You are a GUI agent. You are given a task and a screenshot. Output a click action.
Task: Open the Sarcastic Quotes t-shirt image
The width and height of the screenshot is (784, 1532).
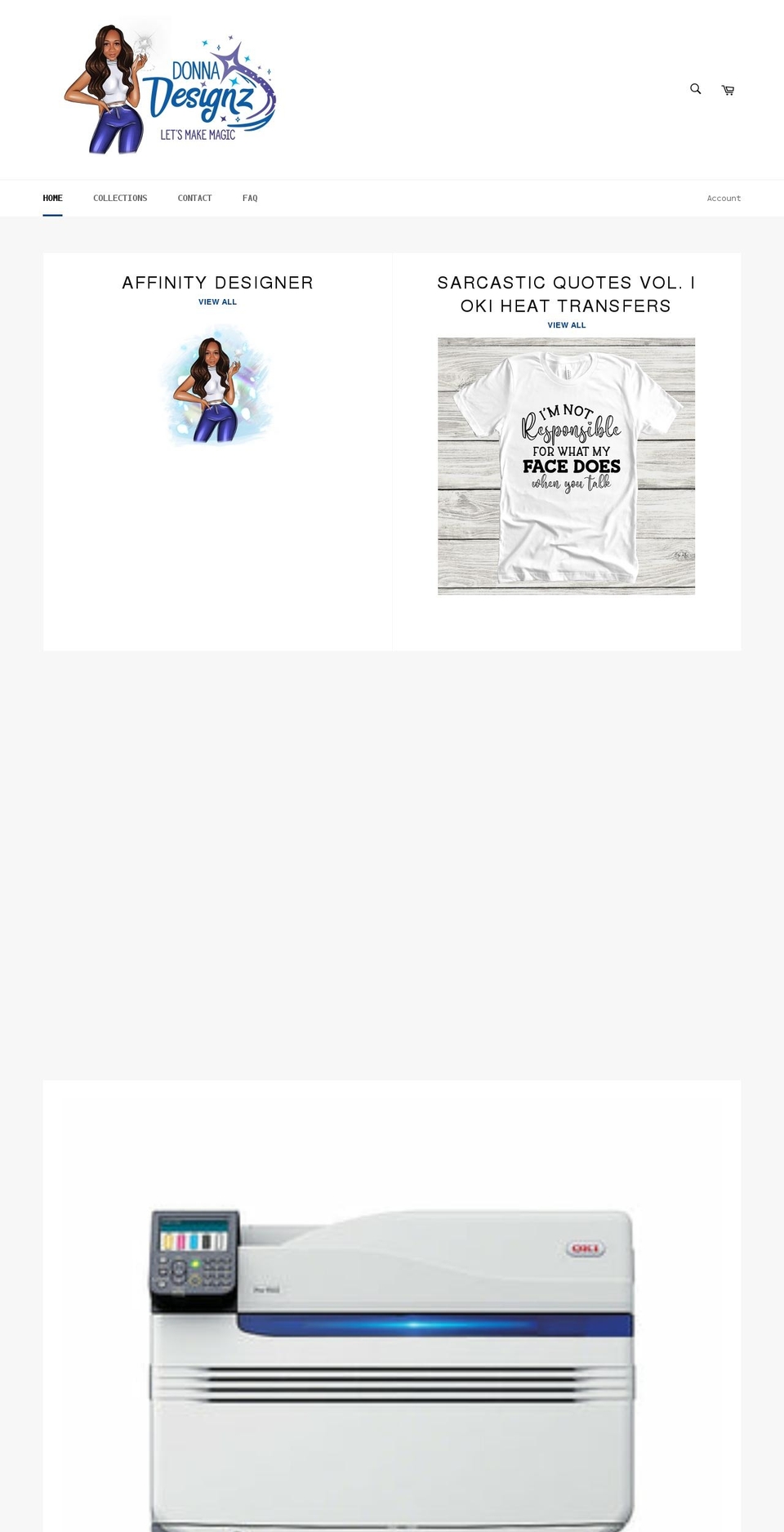(x=566, y=466)
